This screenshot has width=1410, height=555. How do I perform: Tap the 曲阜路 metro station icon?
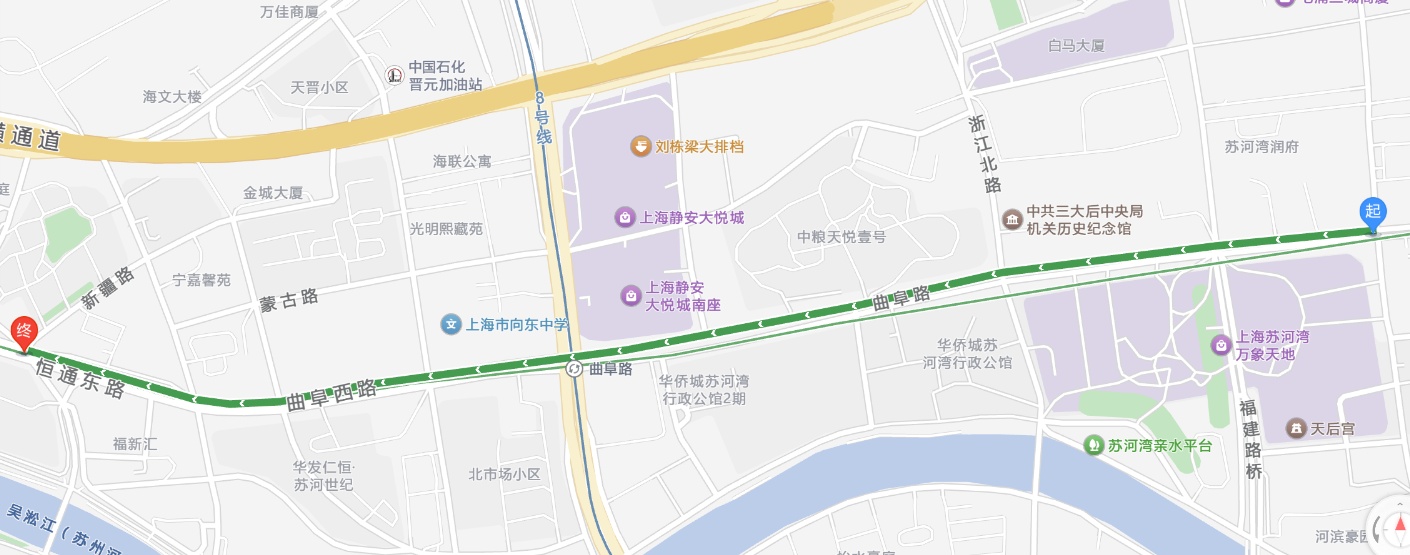[575, 368]
